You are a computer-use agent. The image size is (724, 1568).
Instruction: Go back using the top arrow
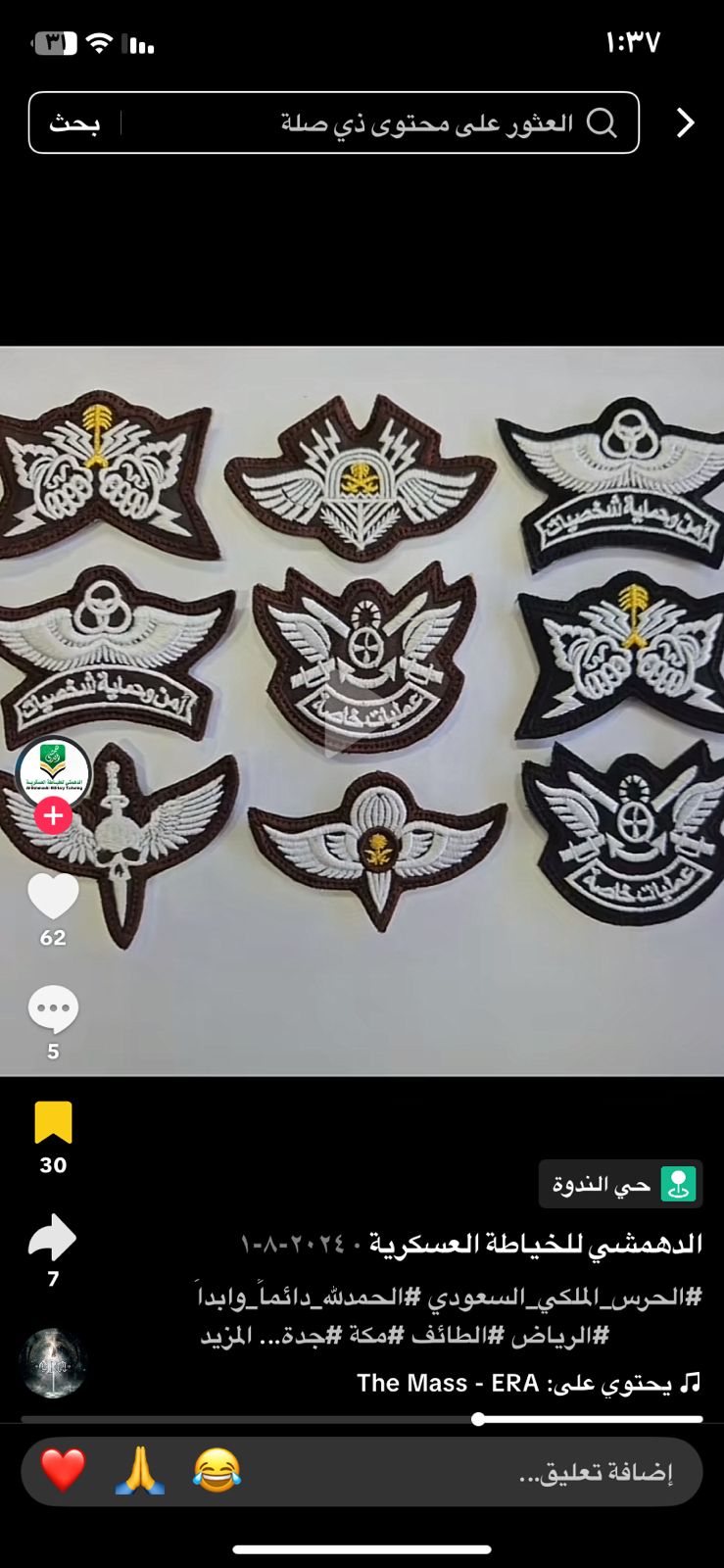(685, 123)
